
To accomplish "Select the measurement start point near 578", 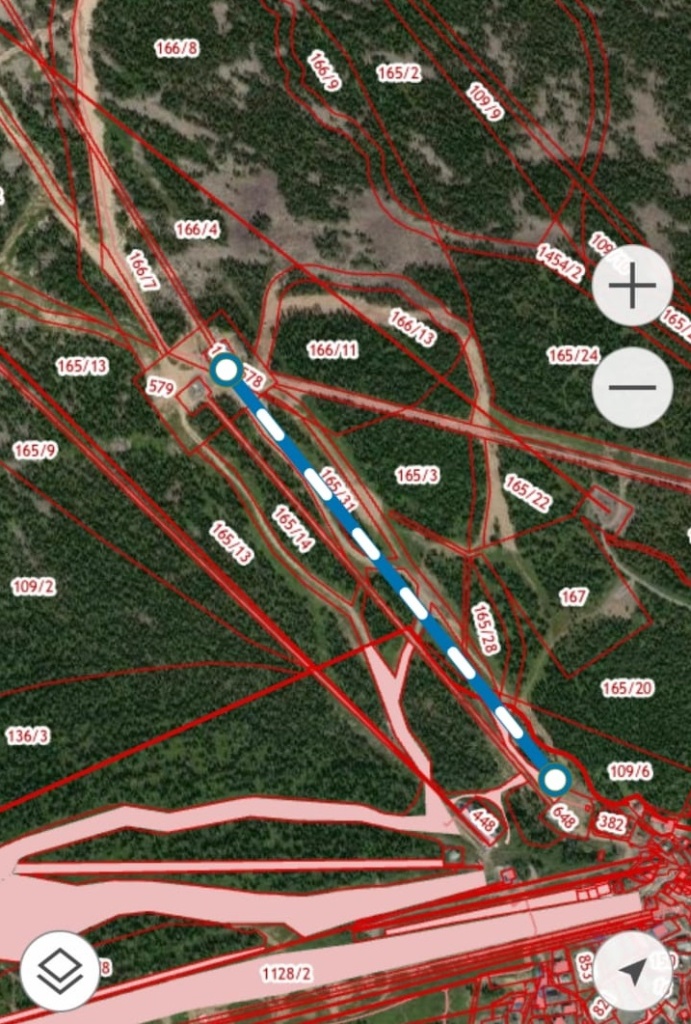I will (227, 371).
